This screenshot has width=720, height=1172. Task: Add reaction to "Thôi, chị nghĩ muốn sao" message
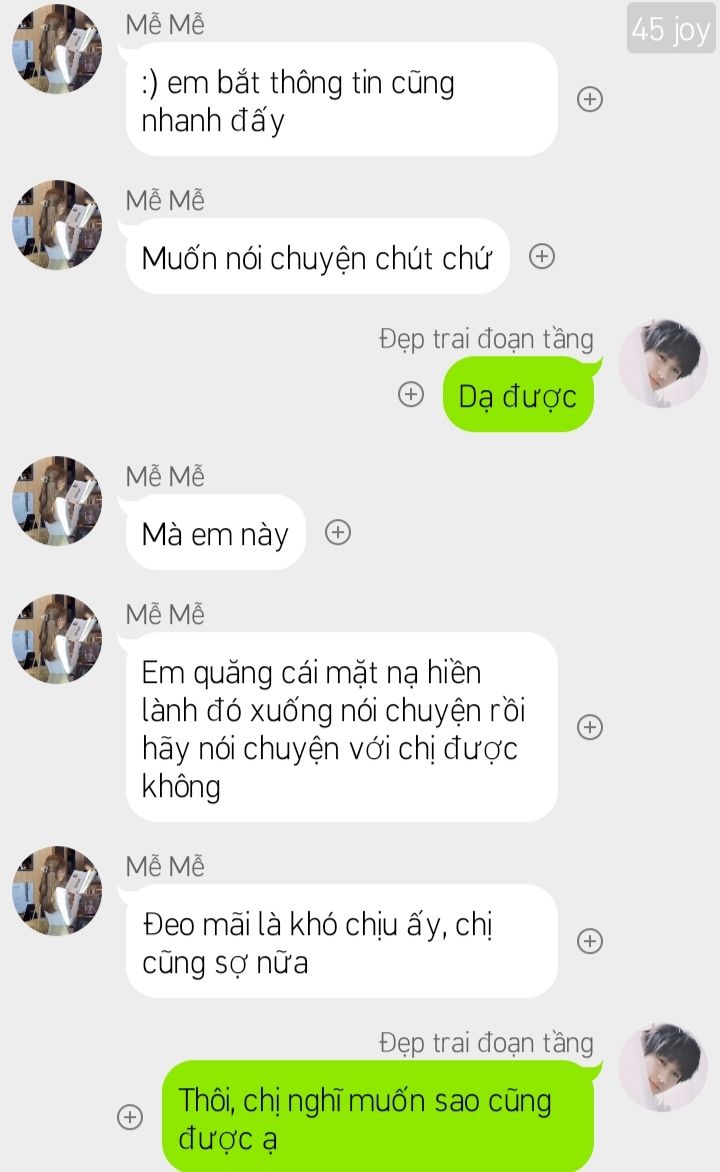click(130, 1117)
